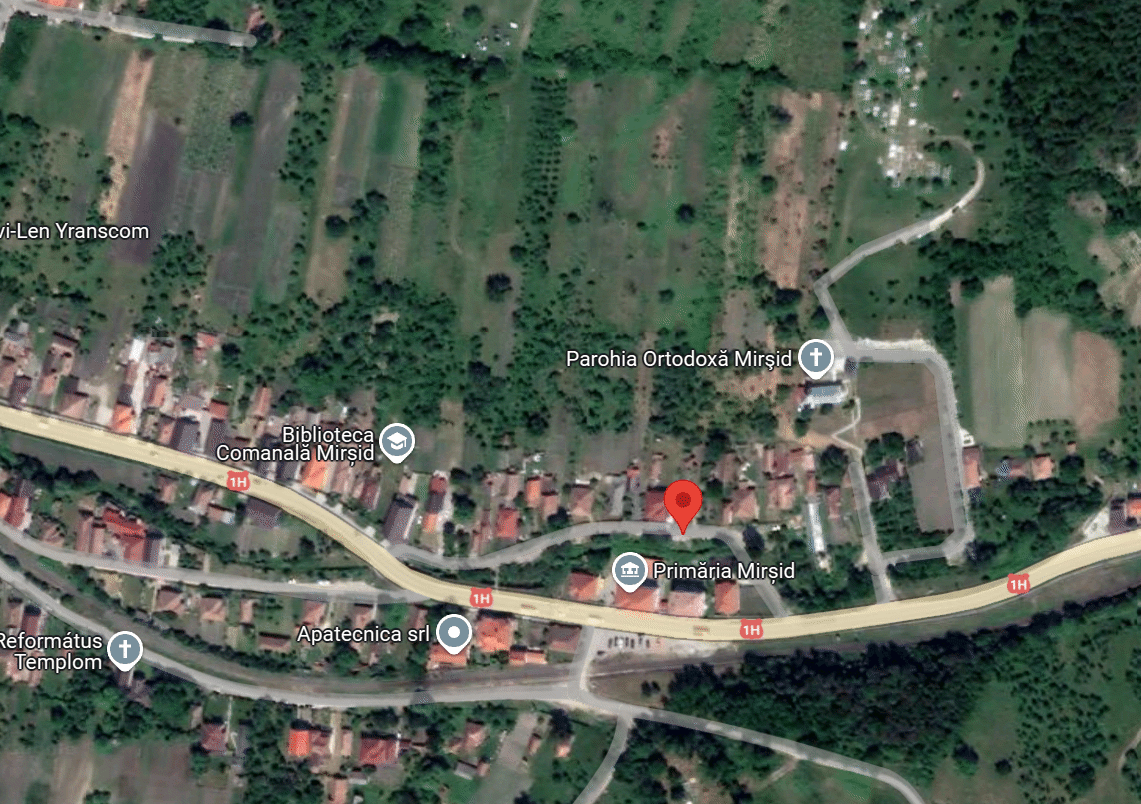Open Parohia Ortodoxă Mirșid church marker

(816, 357)
